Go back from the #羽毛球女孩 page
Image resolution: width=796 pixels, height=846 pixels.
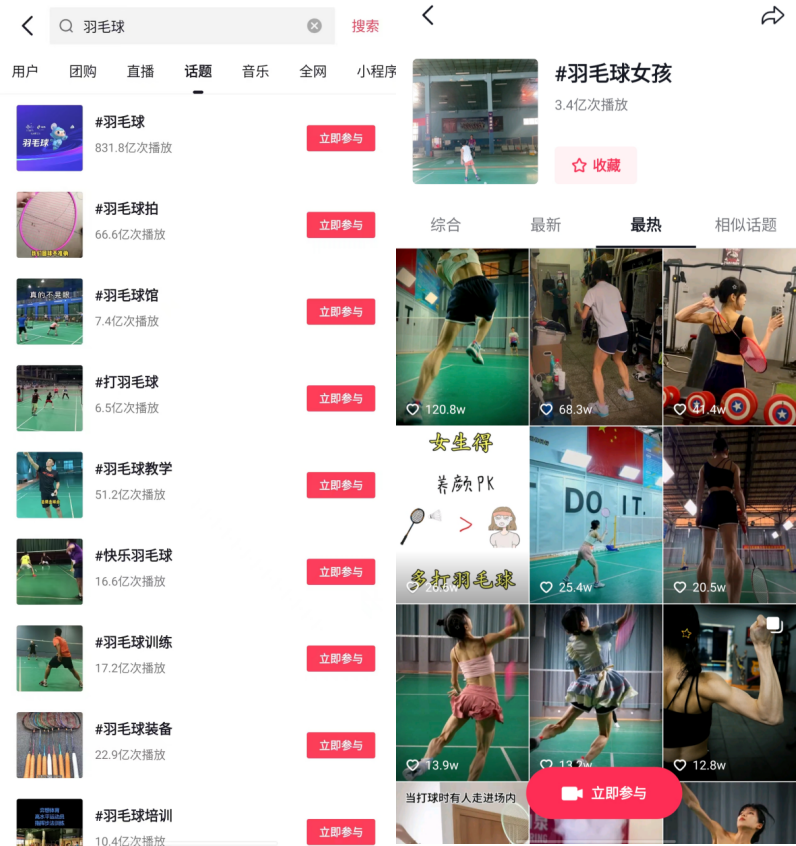pyautogui.click(x=428, y=15)
